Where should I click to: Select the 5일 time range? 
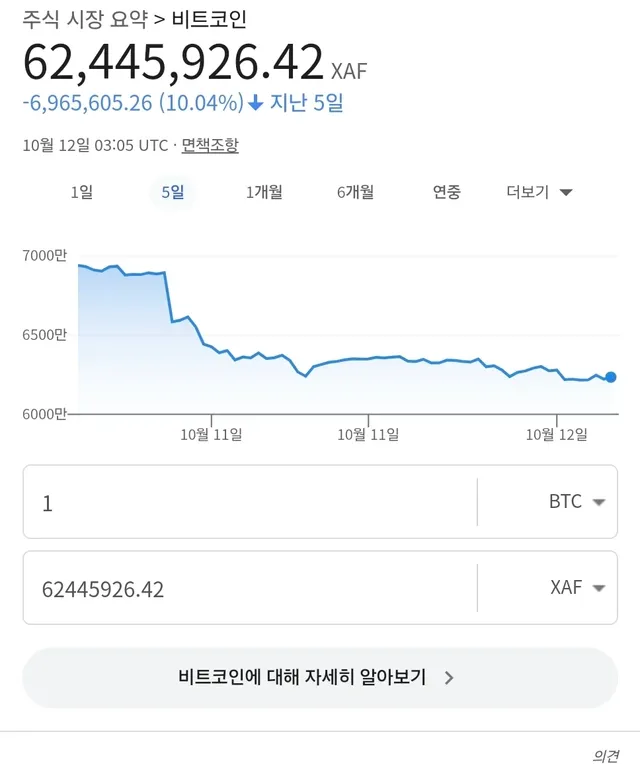(x=173, y=192)
